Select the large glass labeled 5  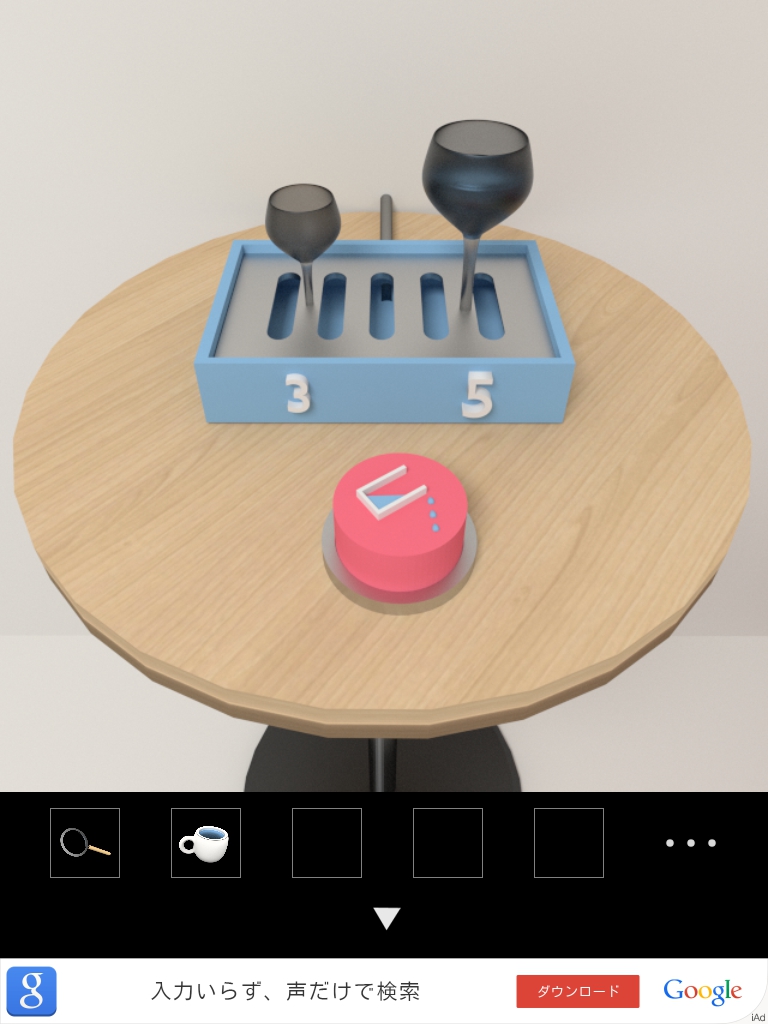pos(476,175)
